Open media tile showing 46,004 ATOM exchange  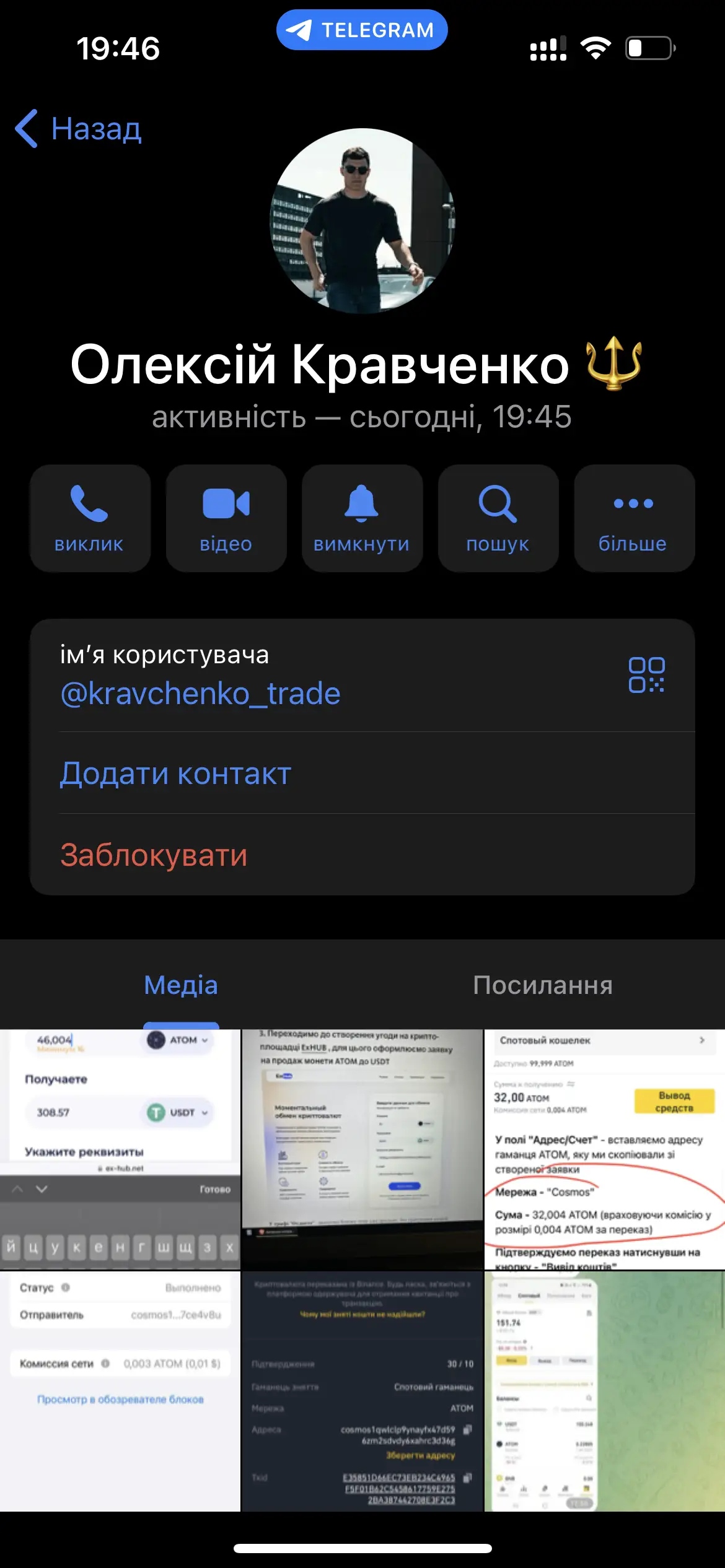click(x=120, y=1149)
